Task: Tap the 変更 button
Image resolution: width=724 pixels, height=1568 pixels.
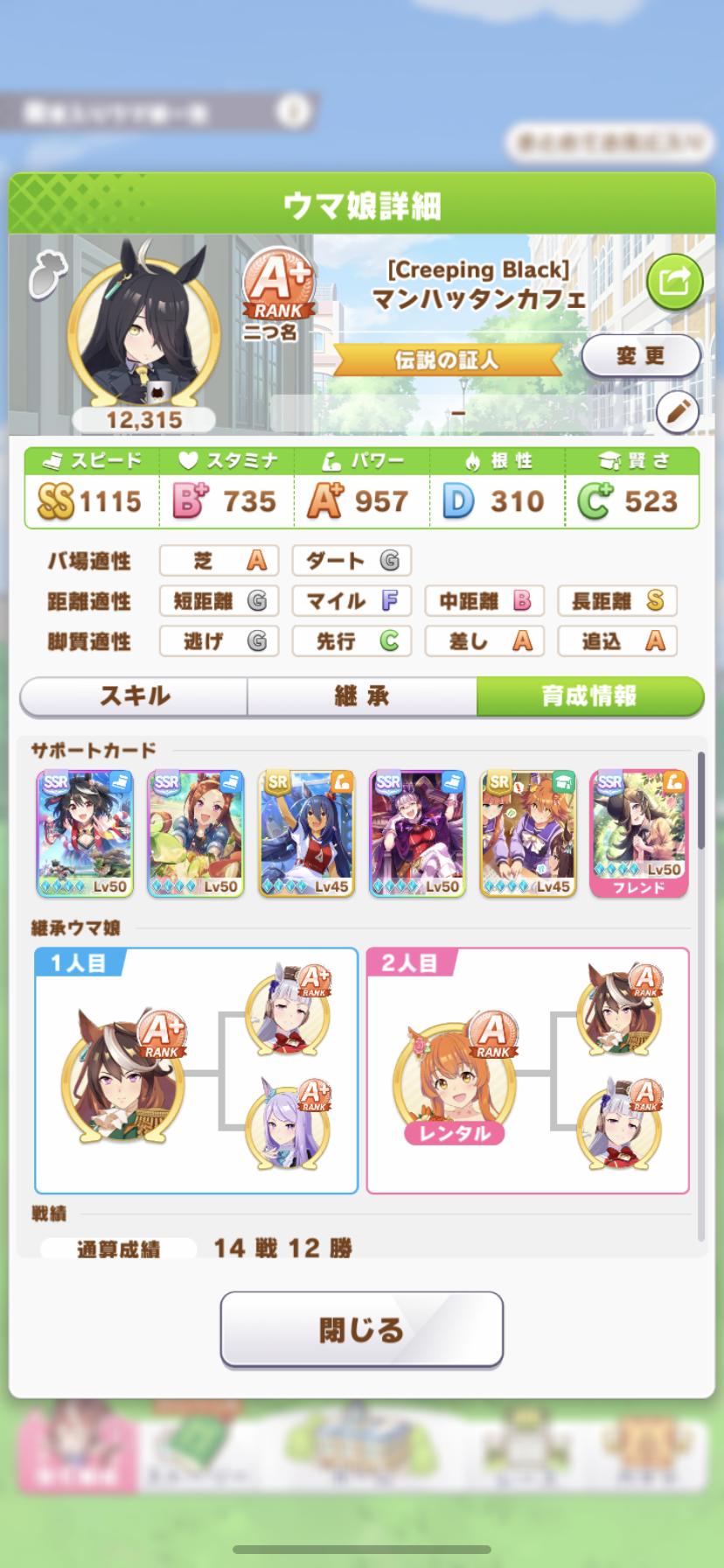Action: 641,356
